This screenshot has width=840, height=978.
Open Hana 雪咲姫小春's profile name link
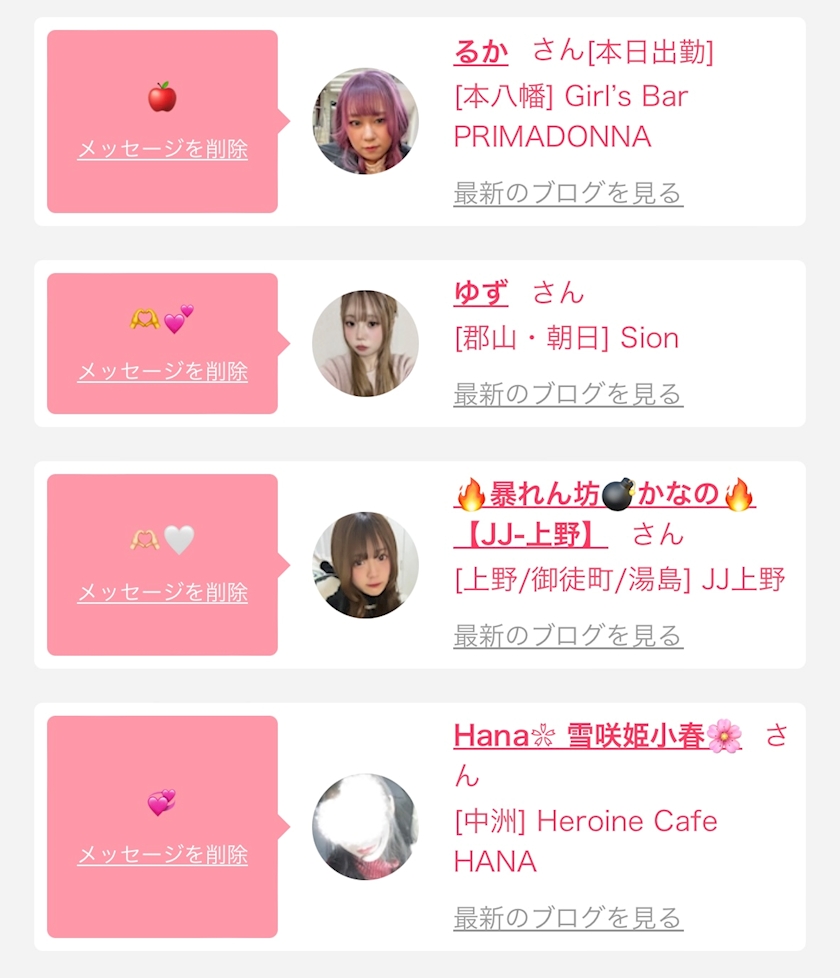click(x=597, y=736)
